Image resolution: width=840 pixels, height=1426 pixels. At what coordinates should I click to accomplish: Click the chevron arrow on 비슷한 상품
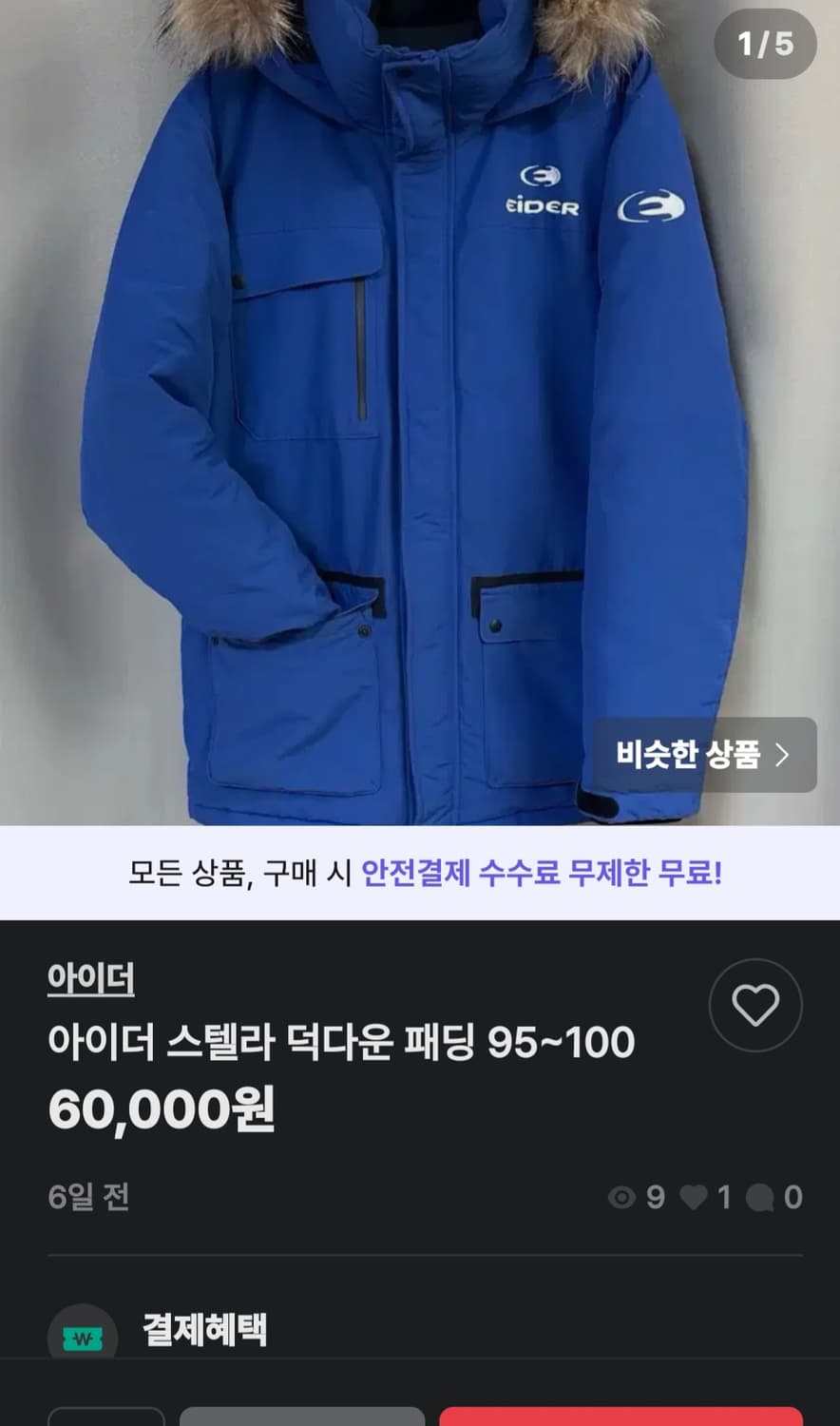point(784,754)
